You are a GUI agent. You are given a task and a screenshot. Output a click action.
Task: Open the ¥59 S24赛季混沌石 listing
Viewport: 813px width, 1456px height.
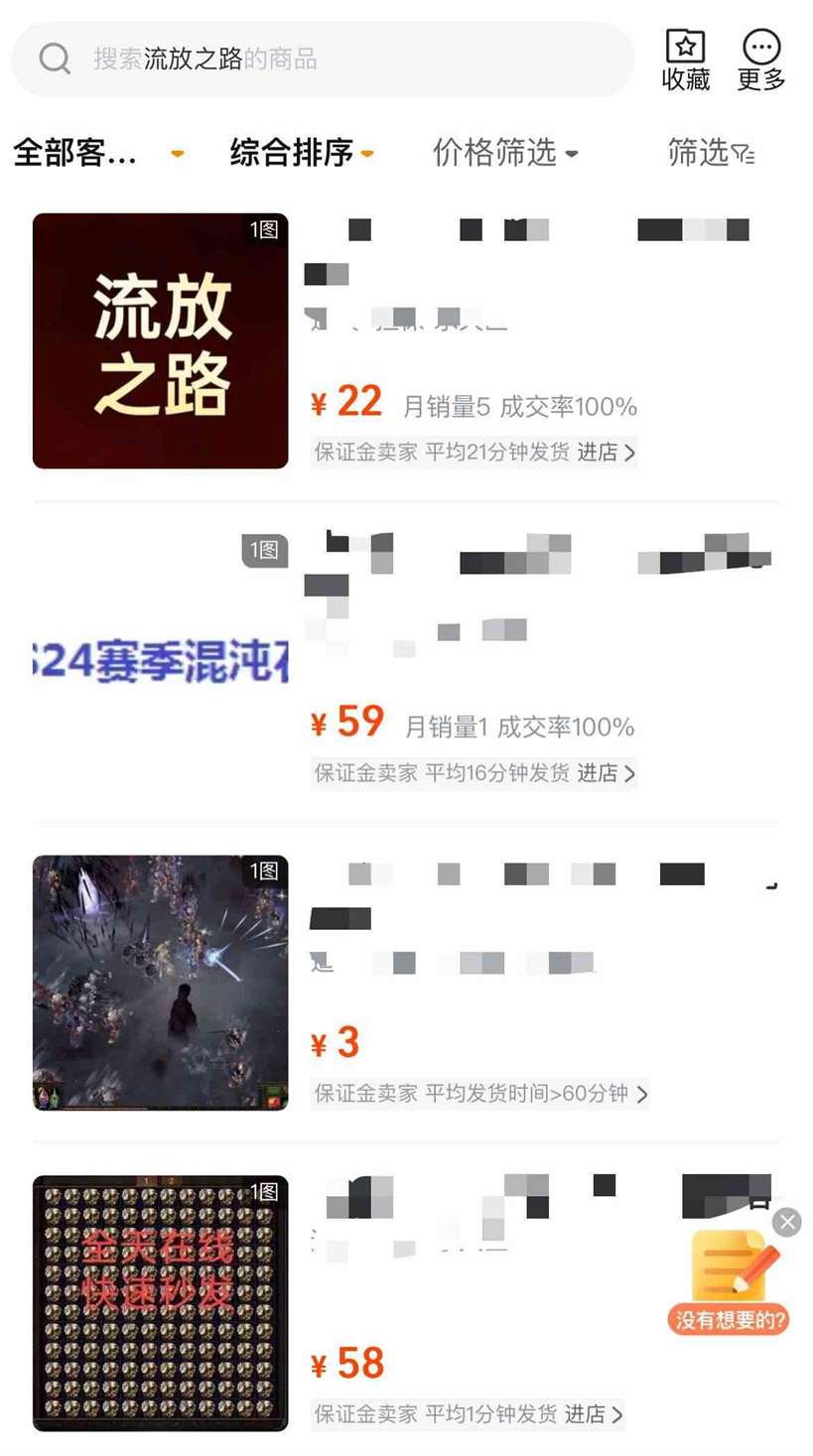pos(161,662)
